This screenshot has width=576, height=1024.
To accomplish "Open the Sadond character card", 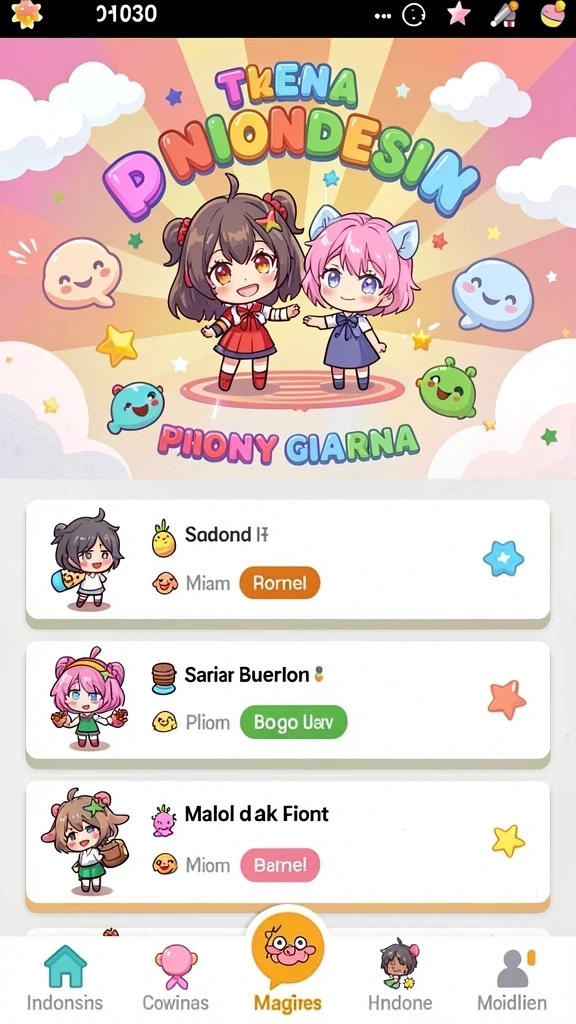I will click(287, 560).
